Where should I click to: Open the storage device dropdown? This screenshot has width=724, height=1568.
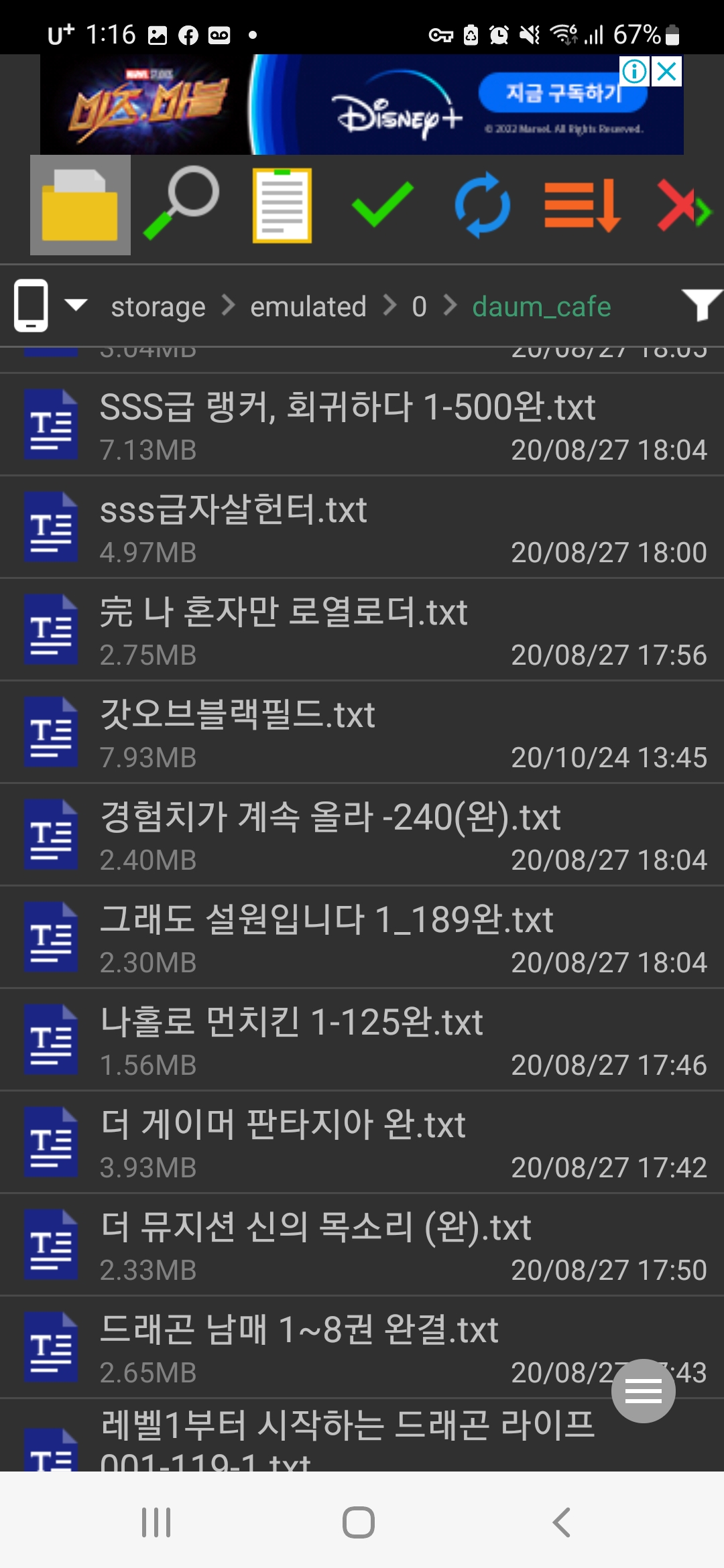coord(51,306)
